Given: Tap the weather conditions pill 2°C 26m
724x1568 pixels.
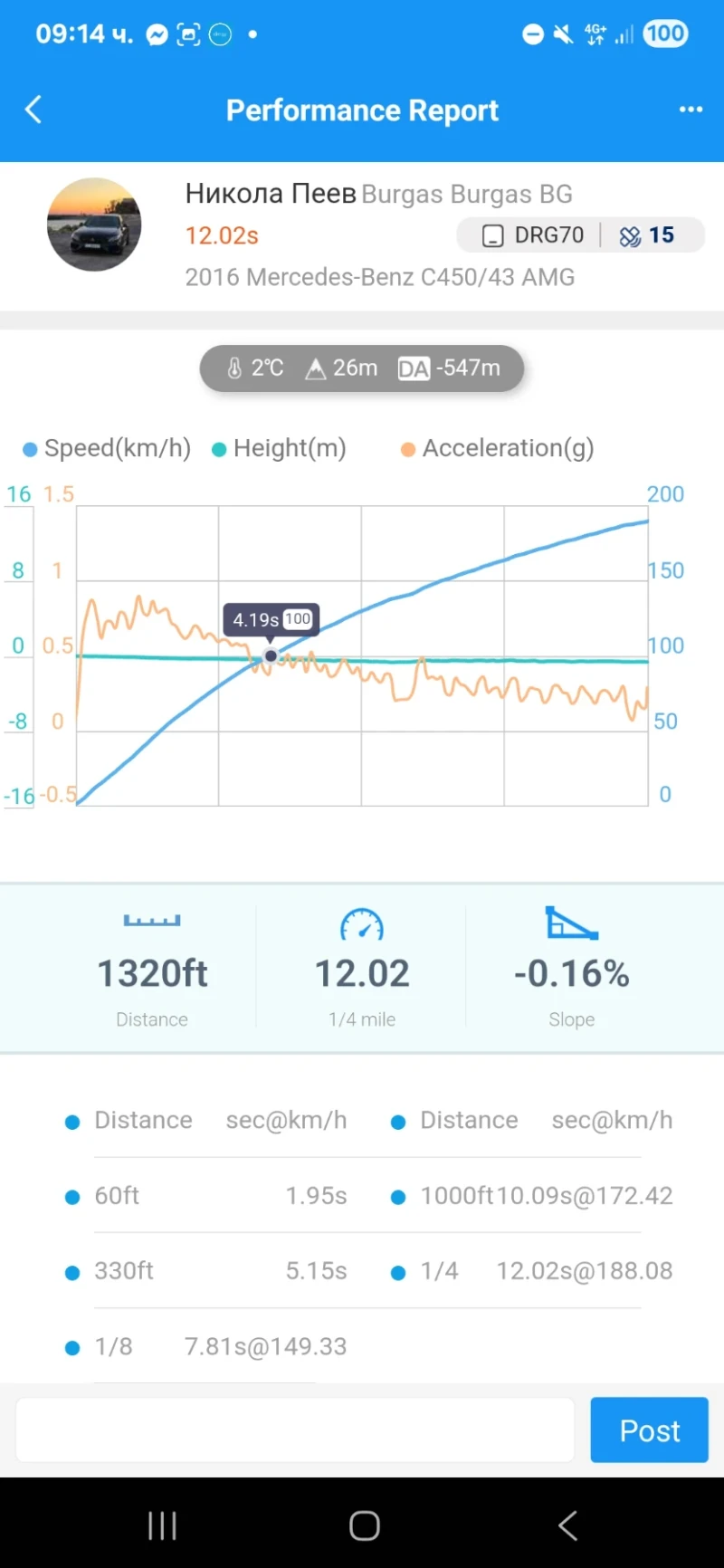Looking at the screenshot, I should click(x=362, y=368).
